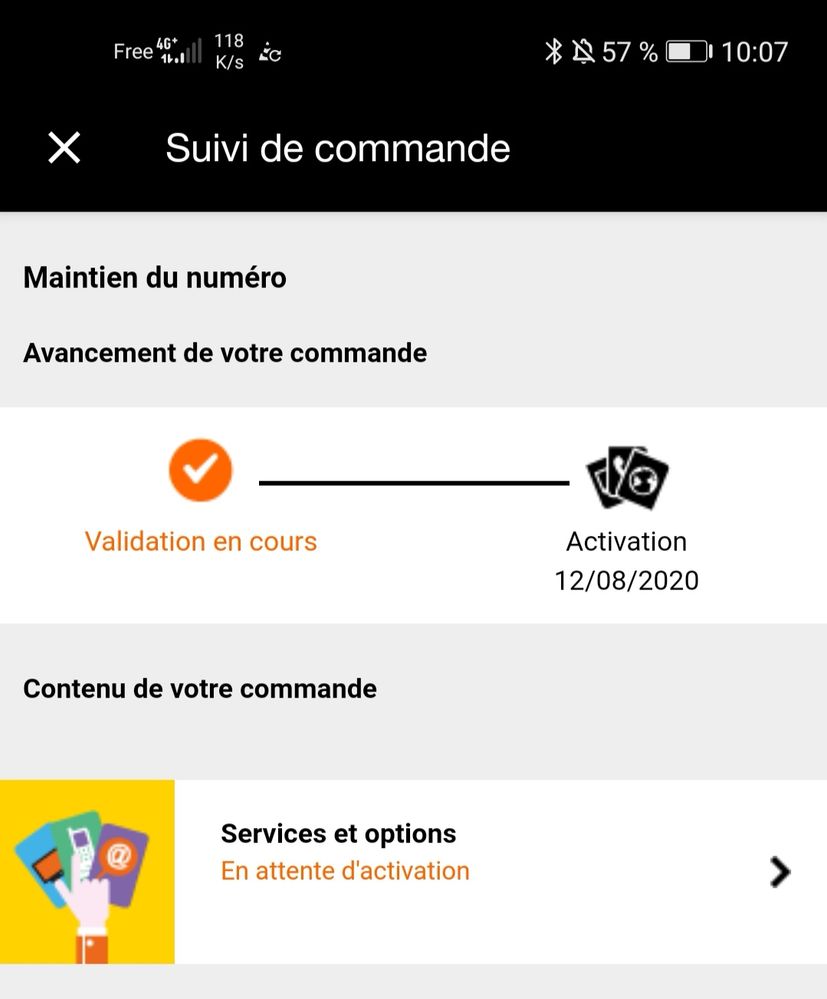This screenshot has width=827, height=999.
Task: Tap the order progress line between steps
Action: click(413, 483)
